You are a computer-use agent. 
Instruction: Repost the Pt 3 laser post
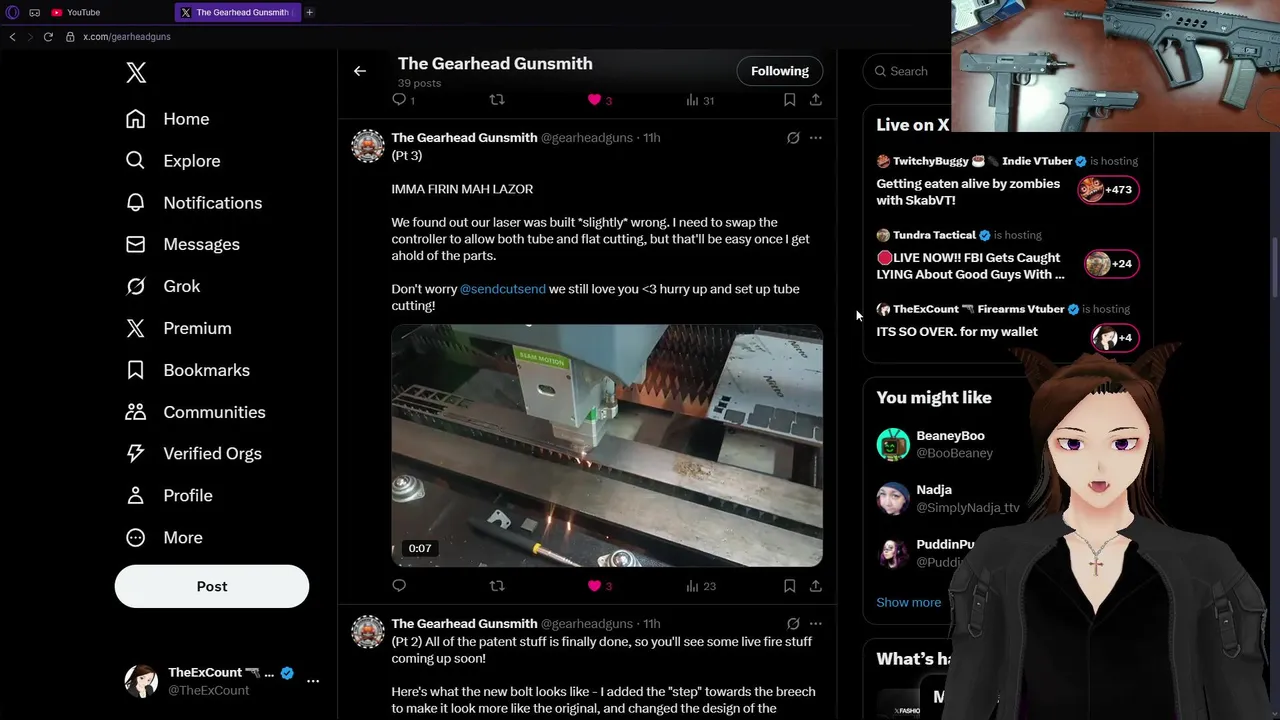pos(497,586)
